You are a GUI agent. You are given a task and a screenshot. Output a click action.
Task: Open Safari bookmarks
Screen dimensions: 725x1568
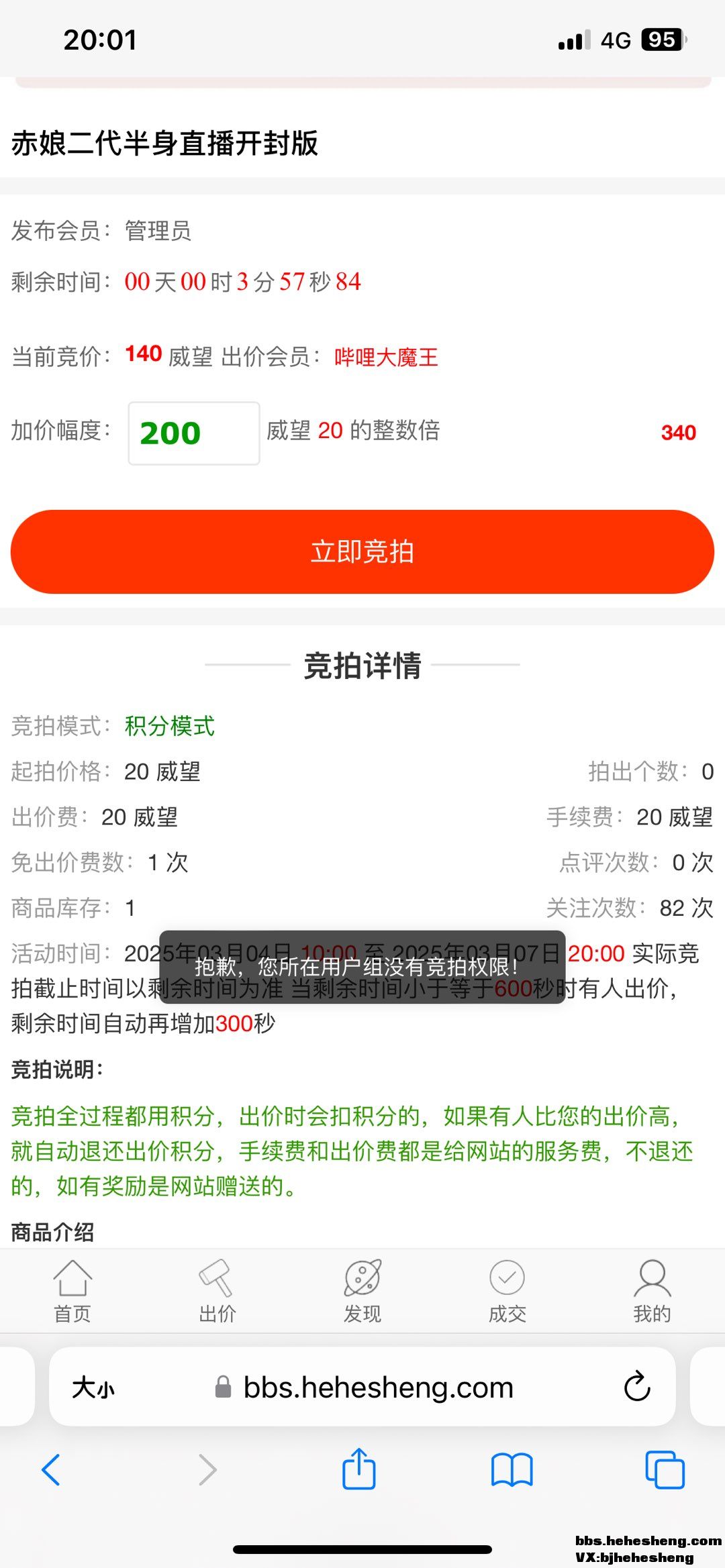(x=512, y=1469)
